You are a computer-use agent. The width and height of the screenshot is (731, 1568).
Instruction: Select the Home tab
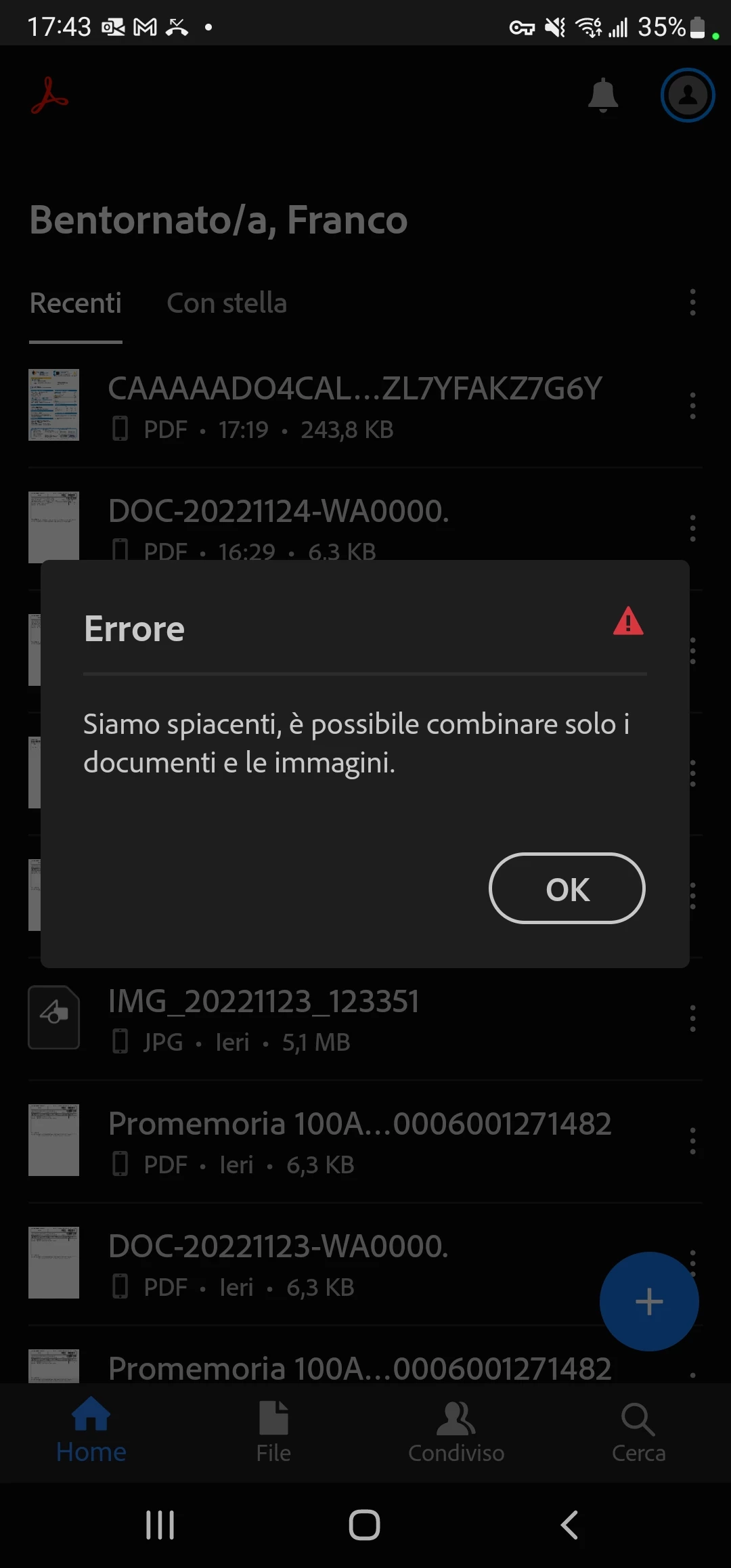91,1431
